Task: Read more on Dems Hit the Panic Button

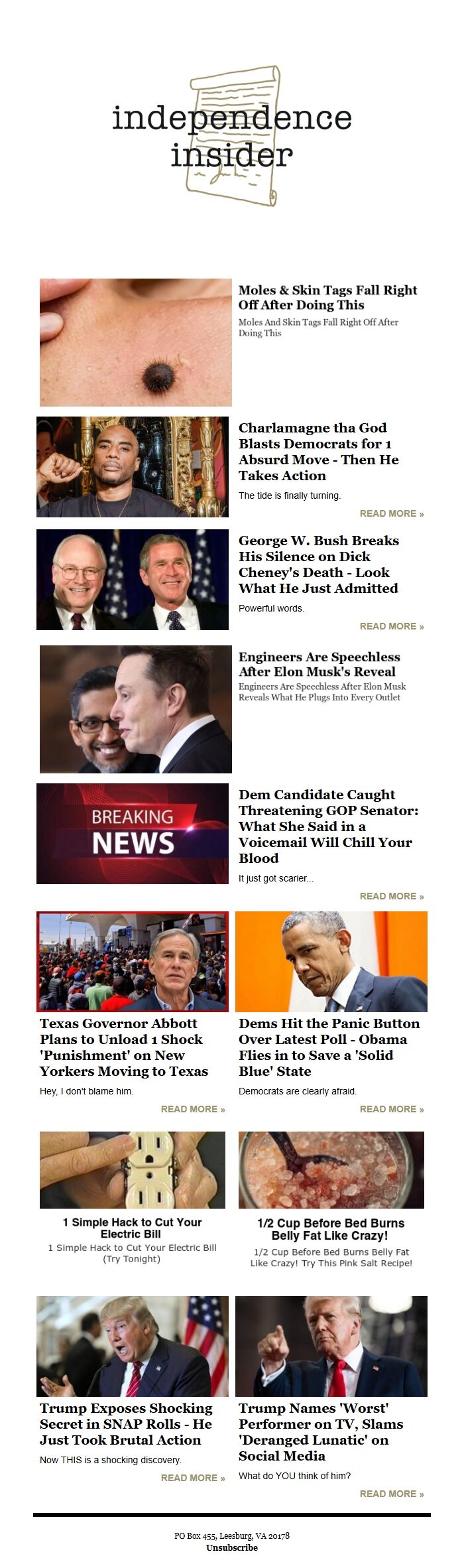Action: (391, 1109)
